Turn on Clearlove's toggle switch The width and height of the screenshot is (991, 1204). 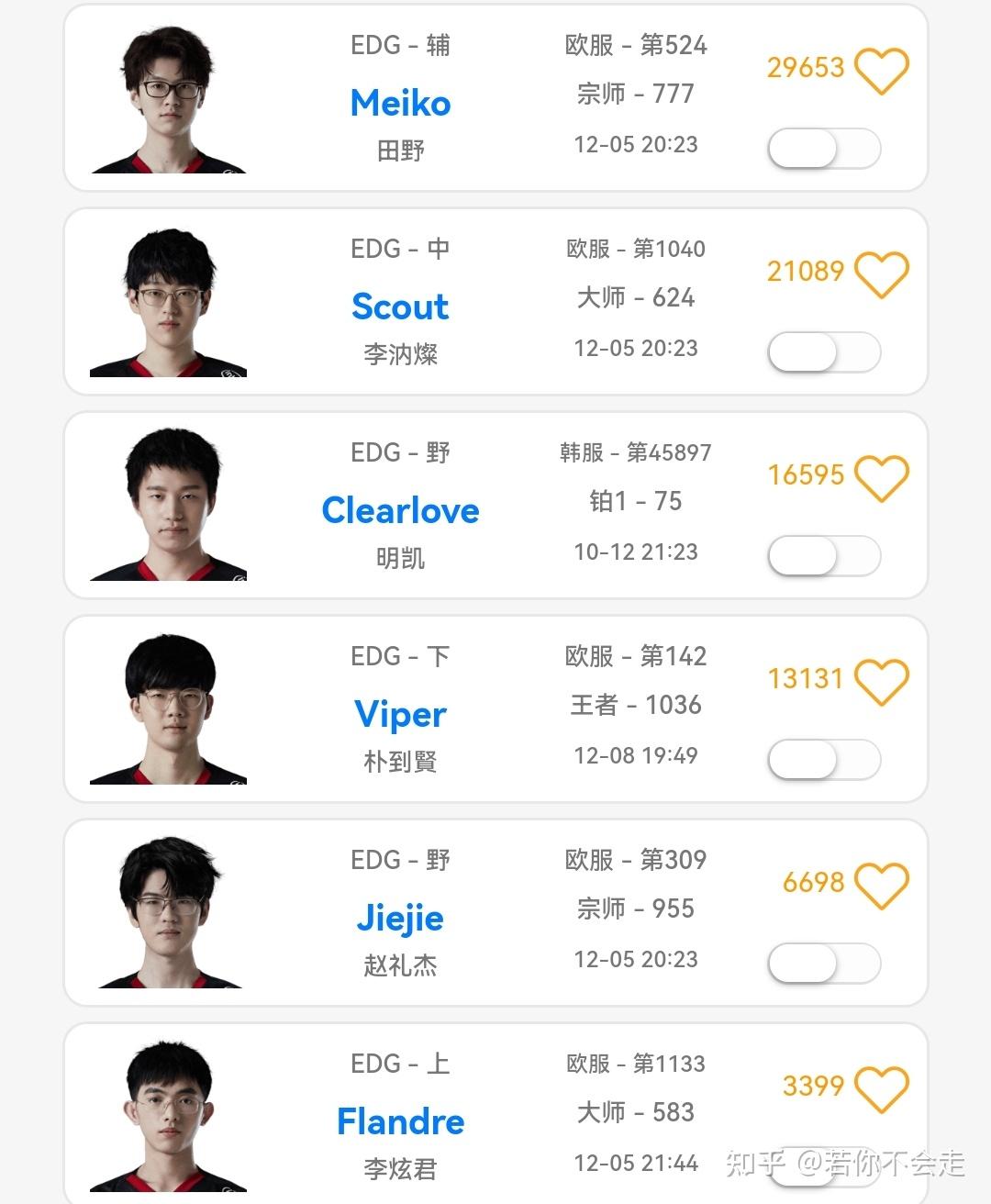[x=823, y=556]
